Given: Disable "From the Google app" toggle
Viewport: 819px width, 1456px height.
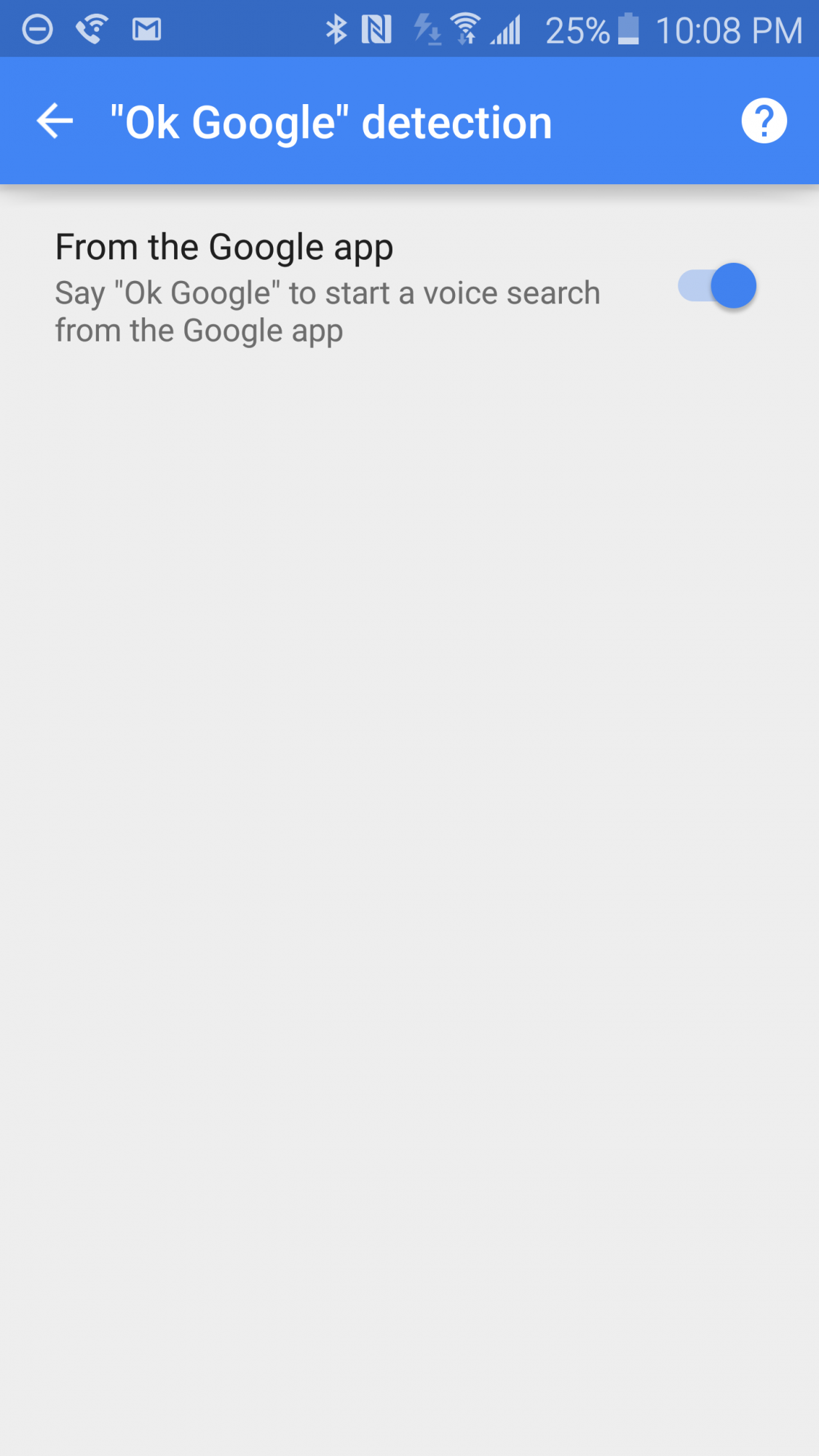Looking at the screenshot, I should tap(717, 285).
